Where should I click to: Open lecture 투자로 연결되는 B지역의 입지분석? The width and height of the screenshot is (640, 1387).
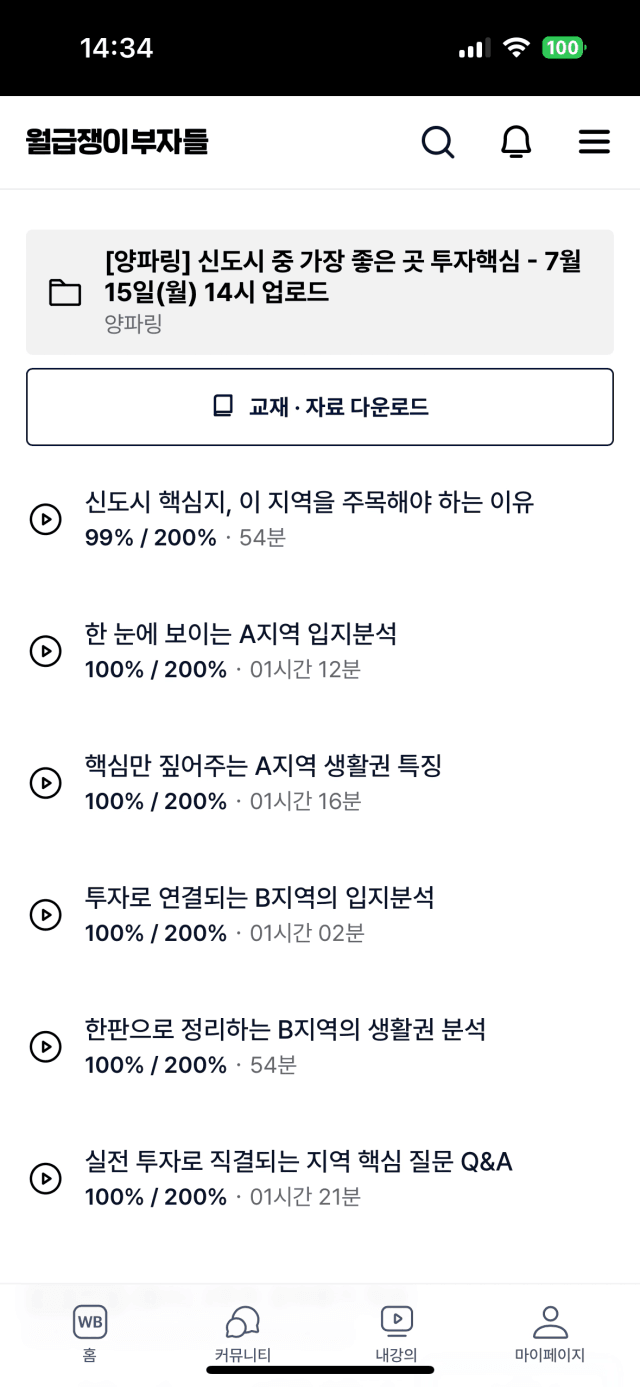(x=320, y=915)
